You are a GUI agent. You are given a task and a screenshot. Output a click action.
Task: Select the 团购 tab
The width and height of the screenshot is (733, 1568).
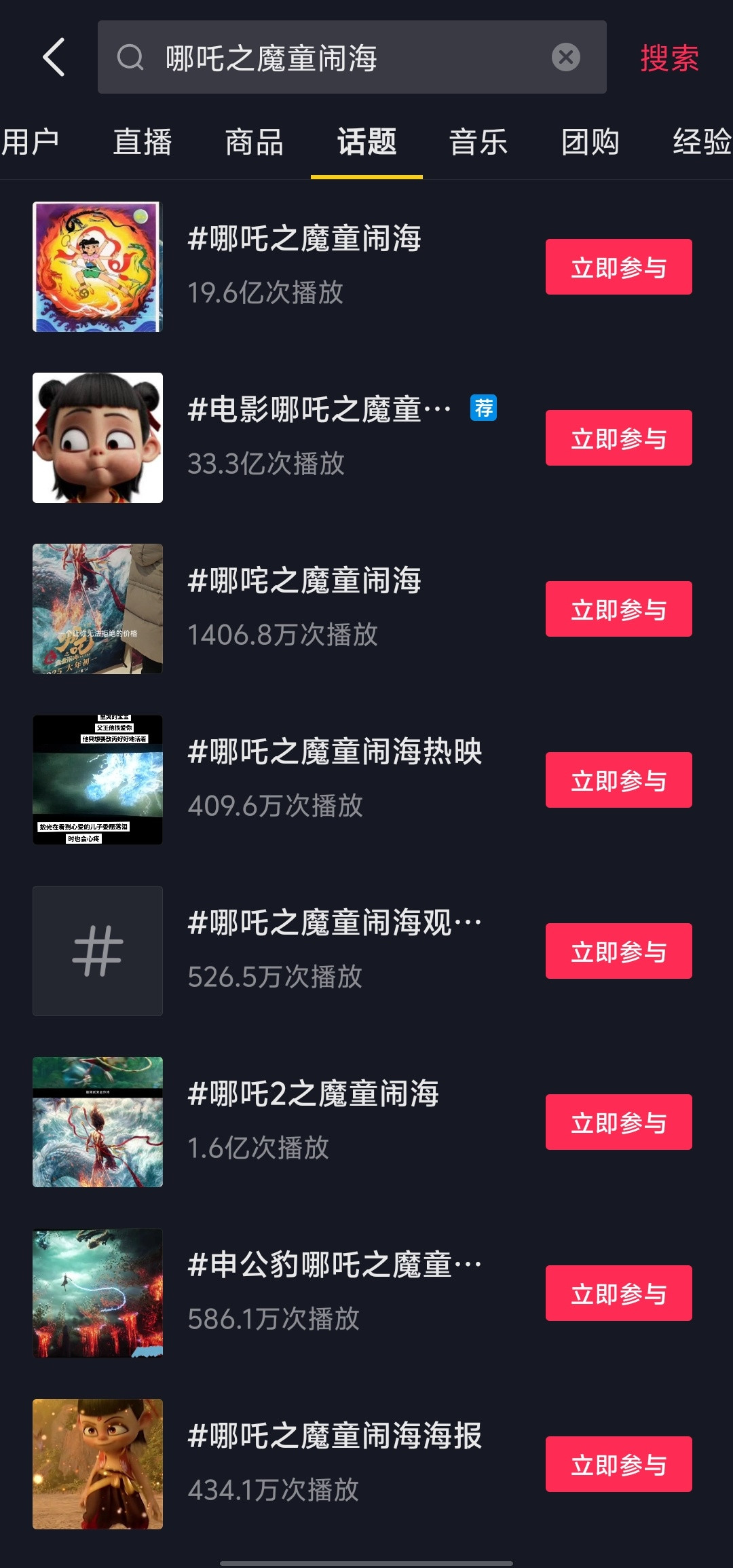click(x=590, y=142)
